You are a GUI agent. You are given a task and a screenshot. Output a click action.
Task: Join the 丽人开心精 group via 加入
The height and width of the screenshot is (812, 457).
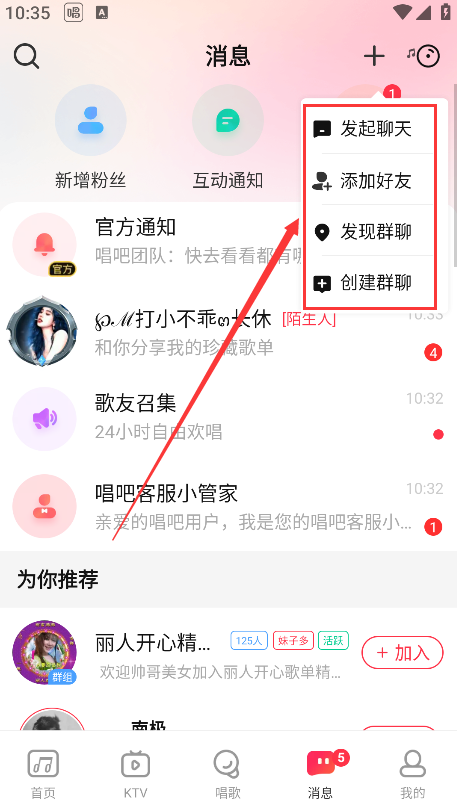402,652
